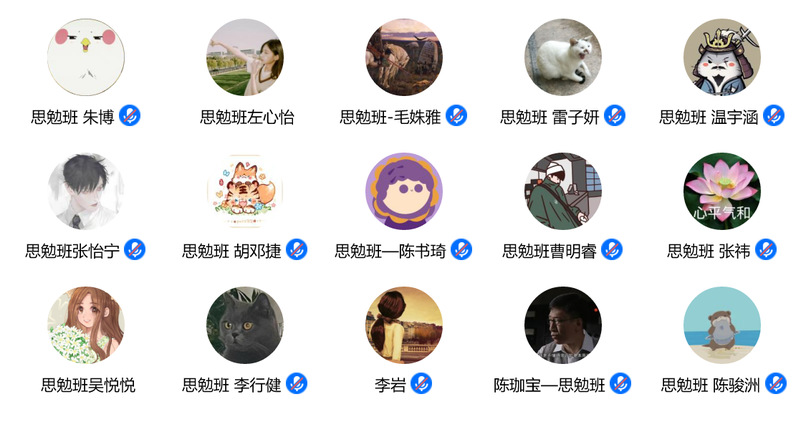Screen dimensions: 798x427
Task: Choose 思勉班张怡宁's tile
Action: click(x=86, y=192)
